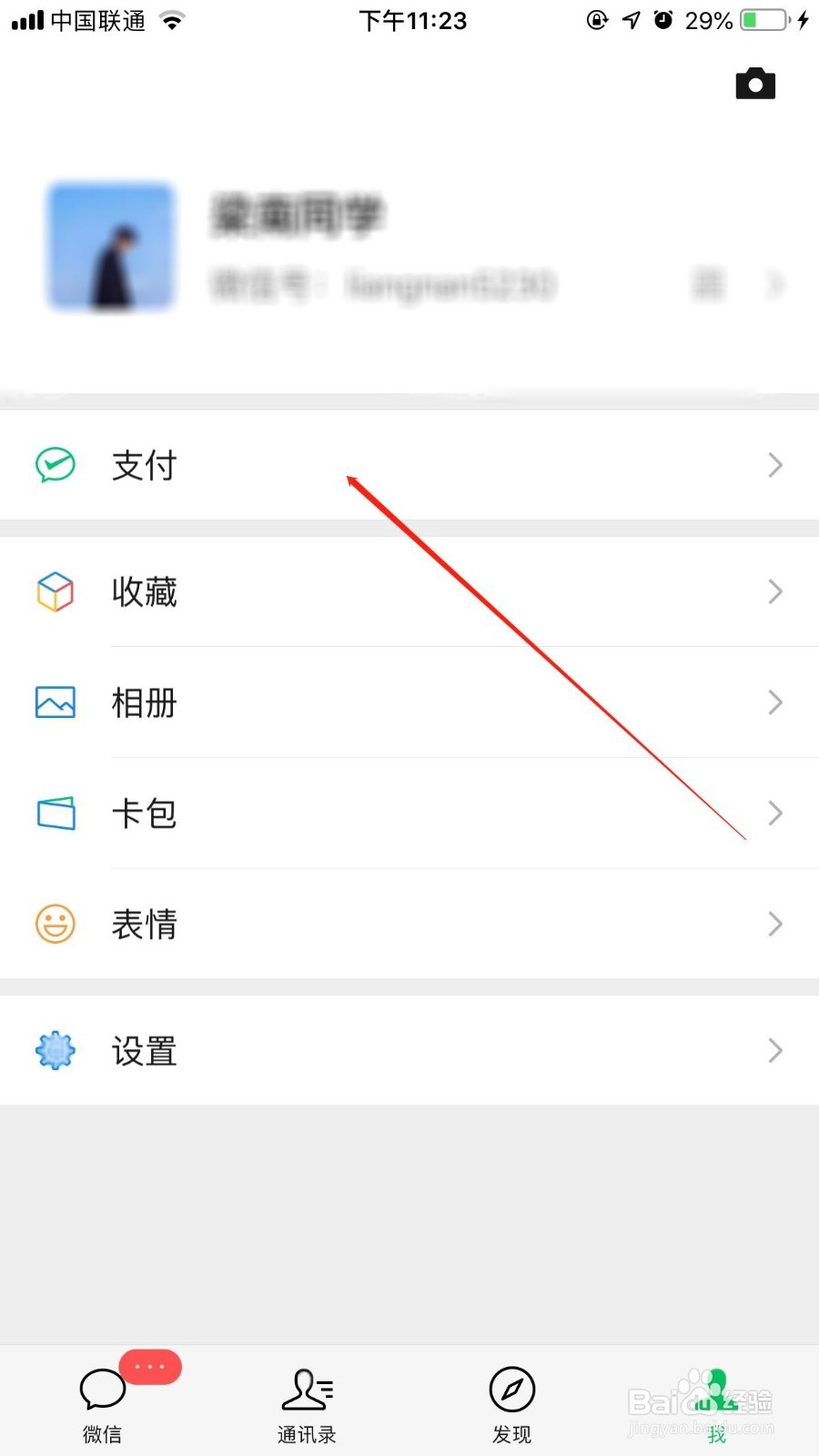819x1456 pixels.
Task: Tap the 微信 chat bubble icon
Action: 101,1390
